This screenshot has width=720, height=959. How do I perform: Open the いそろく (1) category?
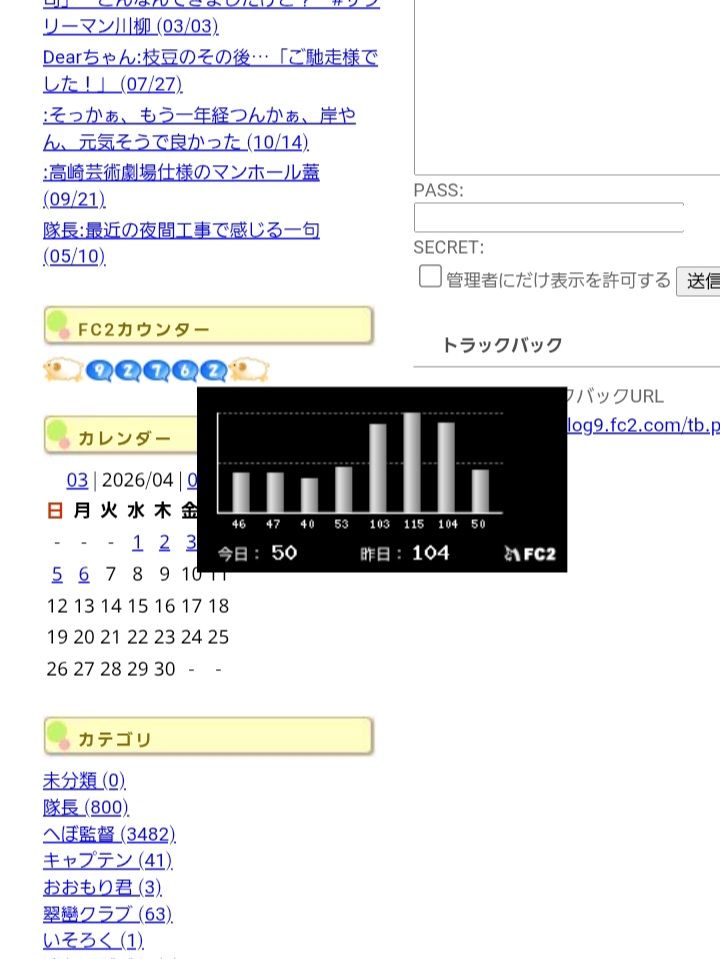(93, 940)
